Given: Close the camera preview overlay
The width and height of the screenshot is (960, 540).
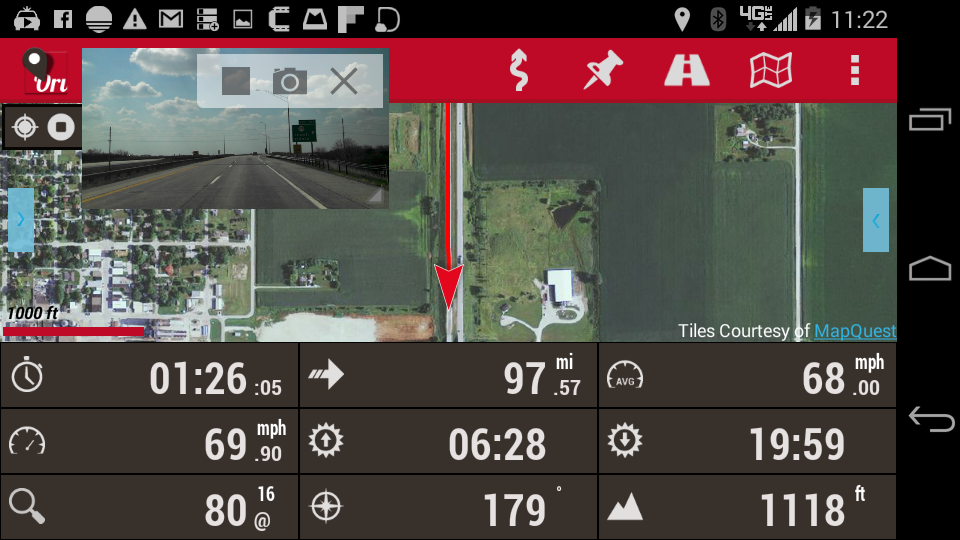Looking at the screenshot, I should pyautogui.click(x=344, y=81).
